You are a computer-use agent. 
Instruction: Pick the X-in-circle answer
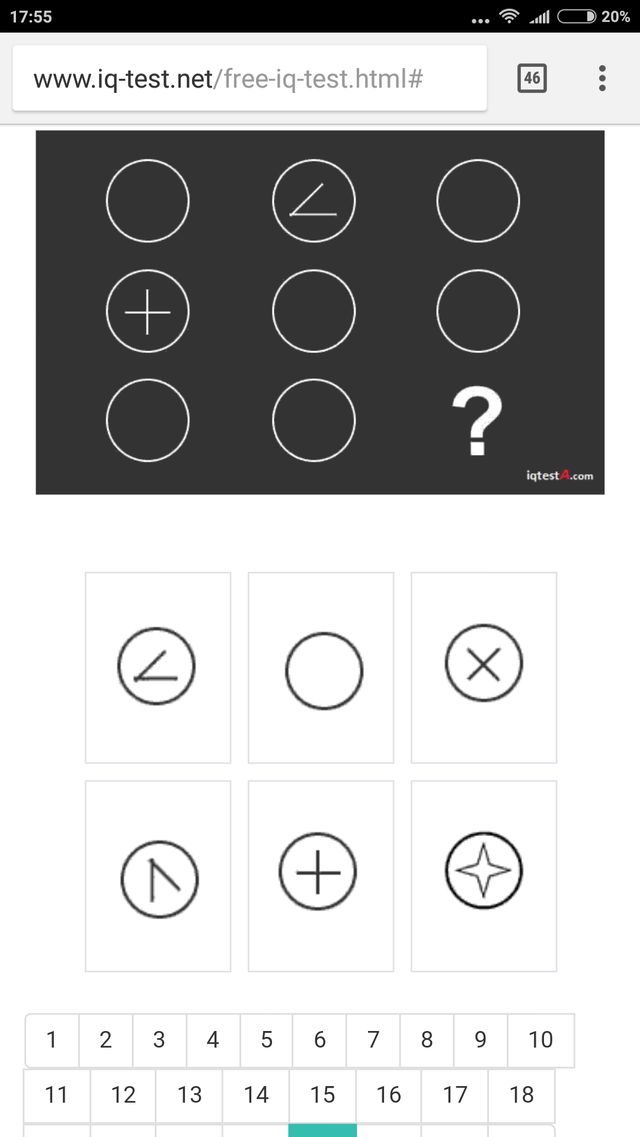pyautogui.click(x=484, y=667)
